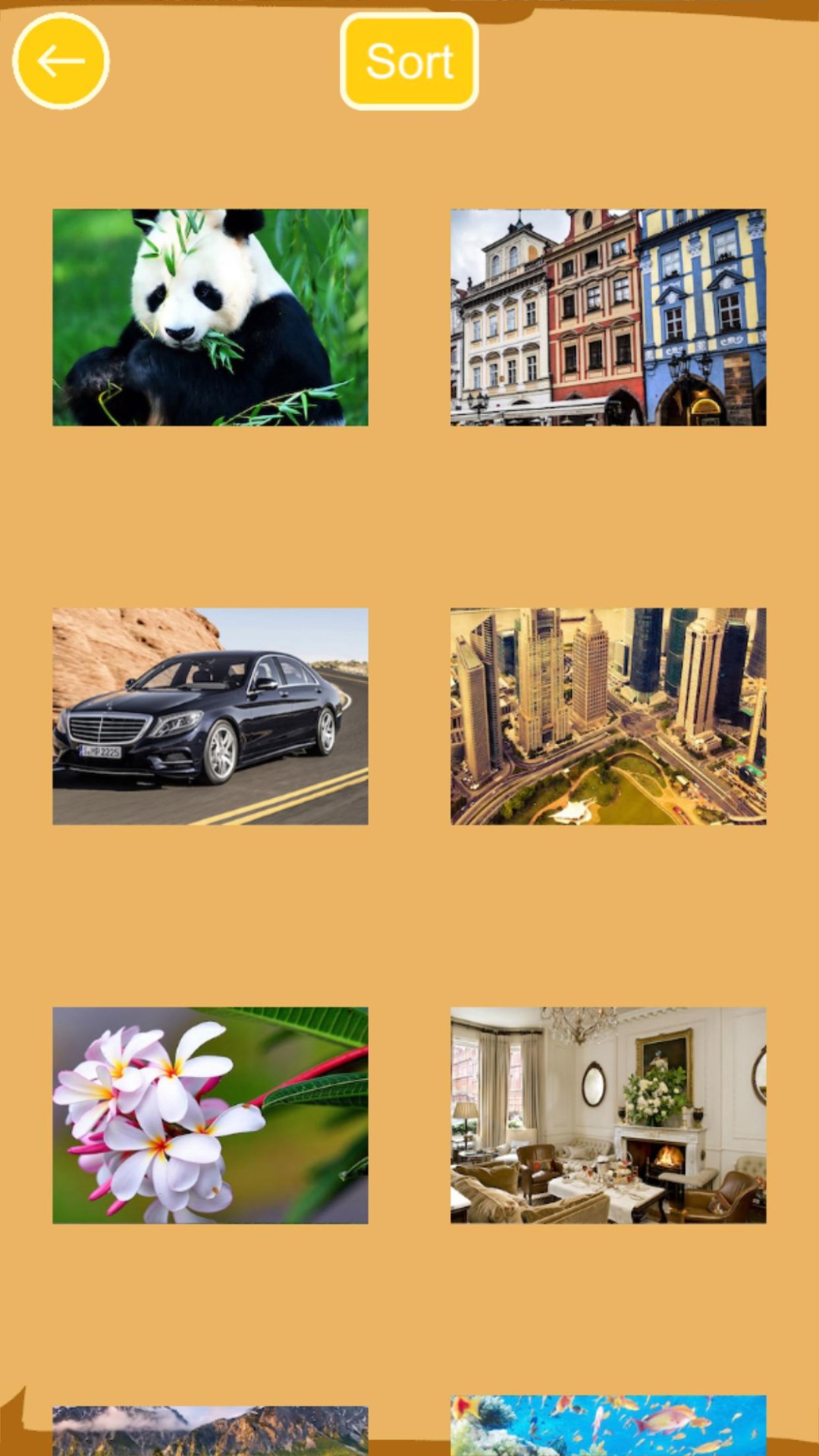Viewport: 819px width, 1456px height.
Task: Open the living room with fireplace picture
Action: click(x=608, y=1115)
